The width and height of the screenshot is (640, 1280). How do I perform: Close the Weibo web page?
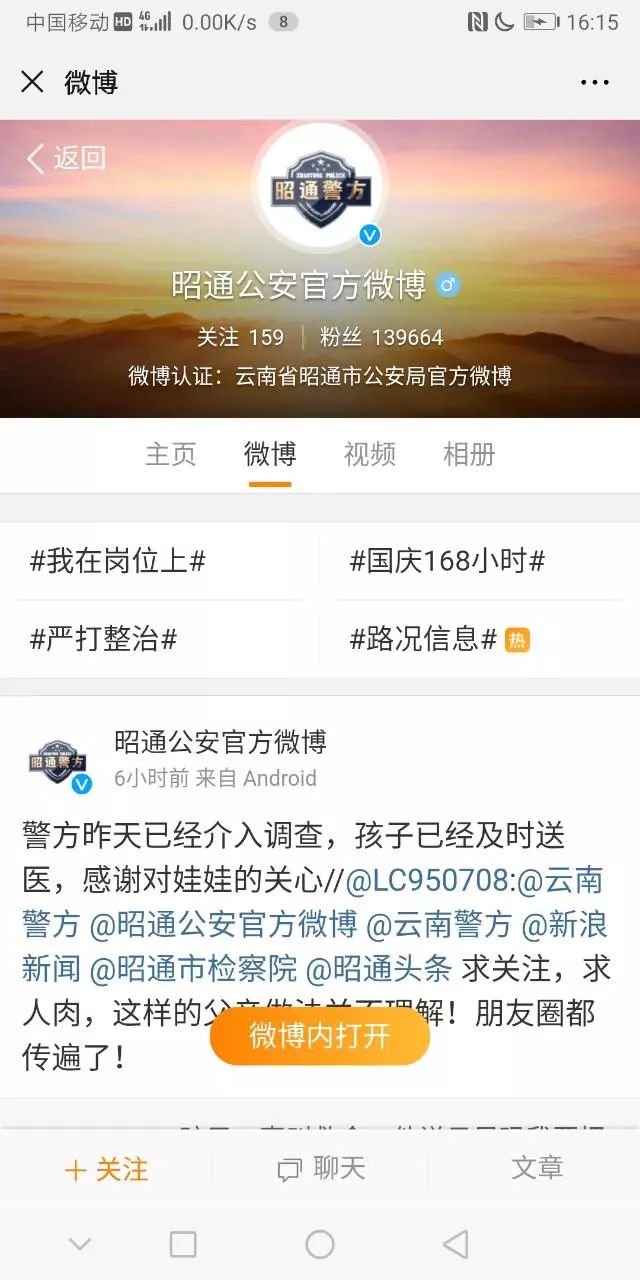(33, 82)
